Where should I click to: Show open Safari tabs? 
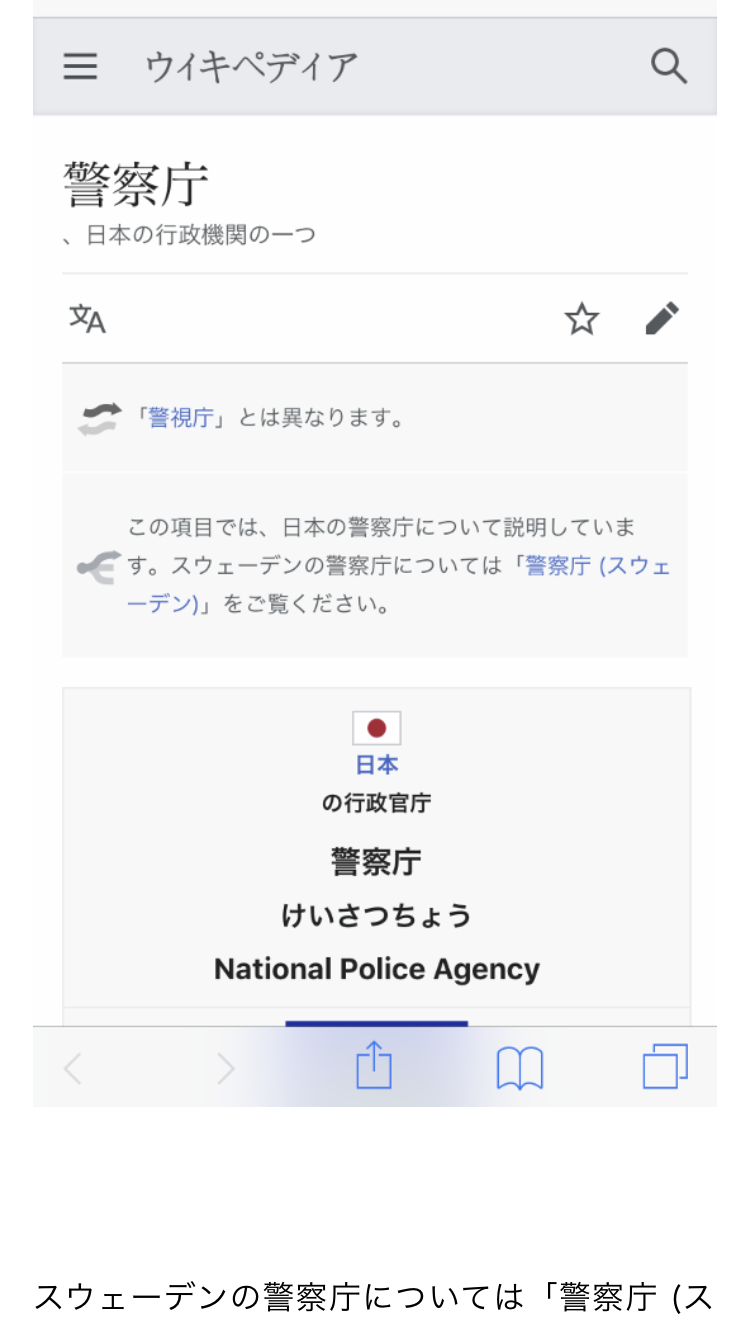pyautogui.click(x=664, y=1066)
